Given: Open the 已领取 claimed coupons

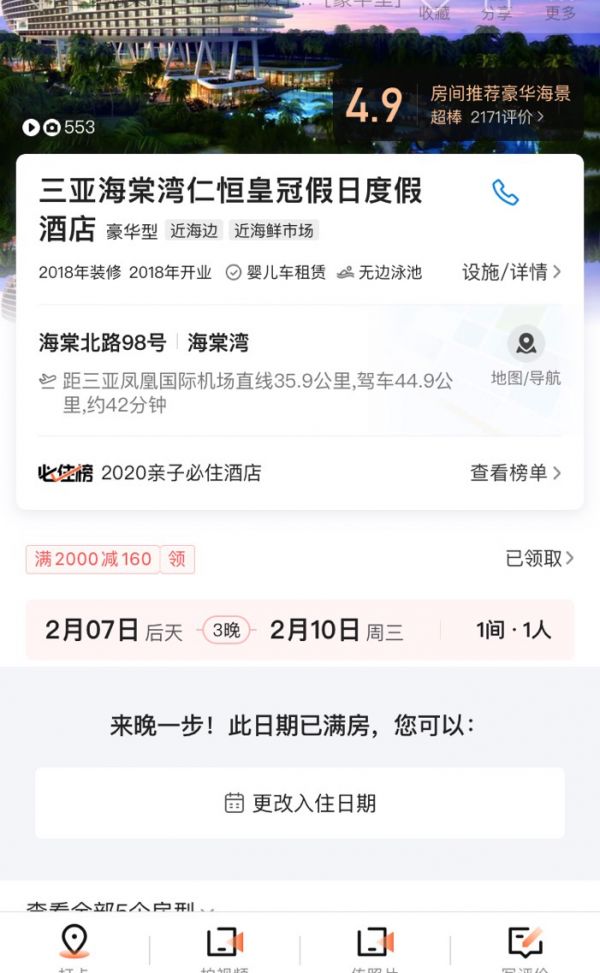Looking at the screenshot, I should click(x=539, y=559).
